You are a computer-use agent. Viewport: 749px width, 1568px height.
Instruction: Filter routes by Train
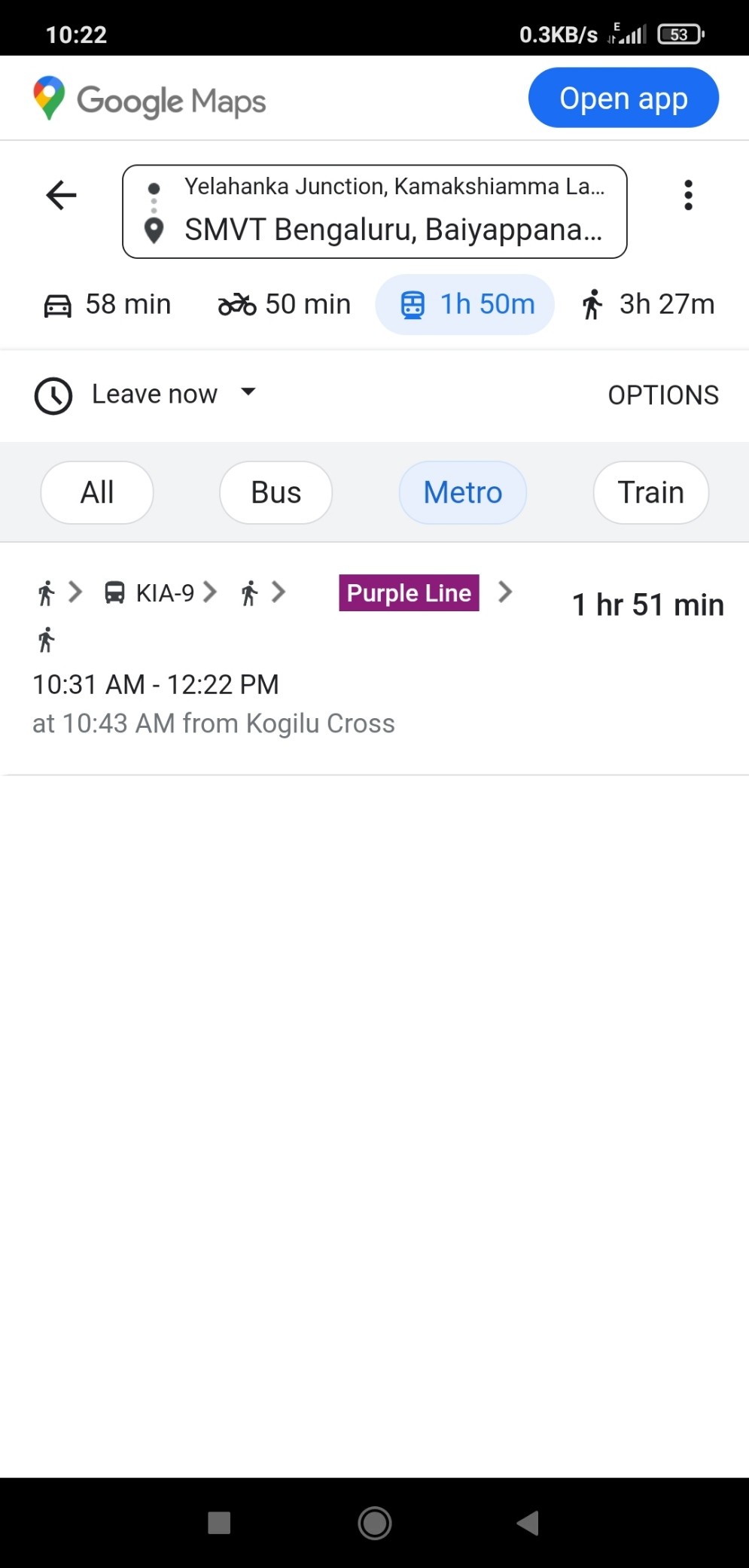(x=651, y=492)
